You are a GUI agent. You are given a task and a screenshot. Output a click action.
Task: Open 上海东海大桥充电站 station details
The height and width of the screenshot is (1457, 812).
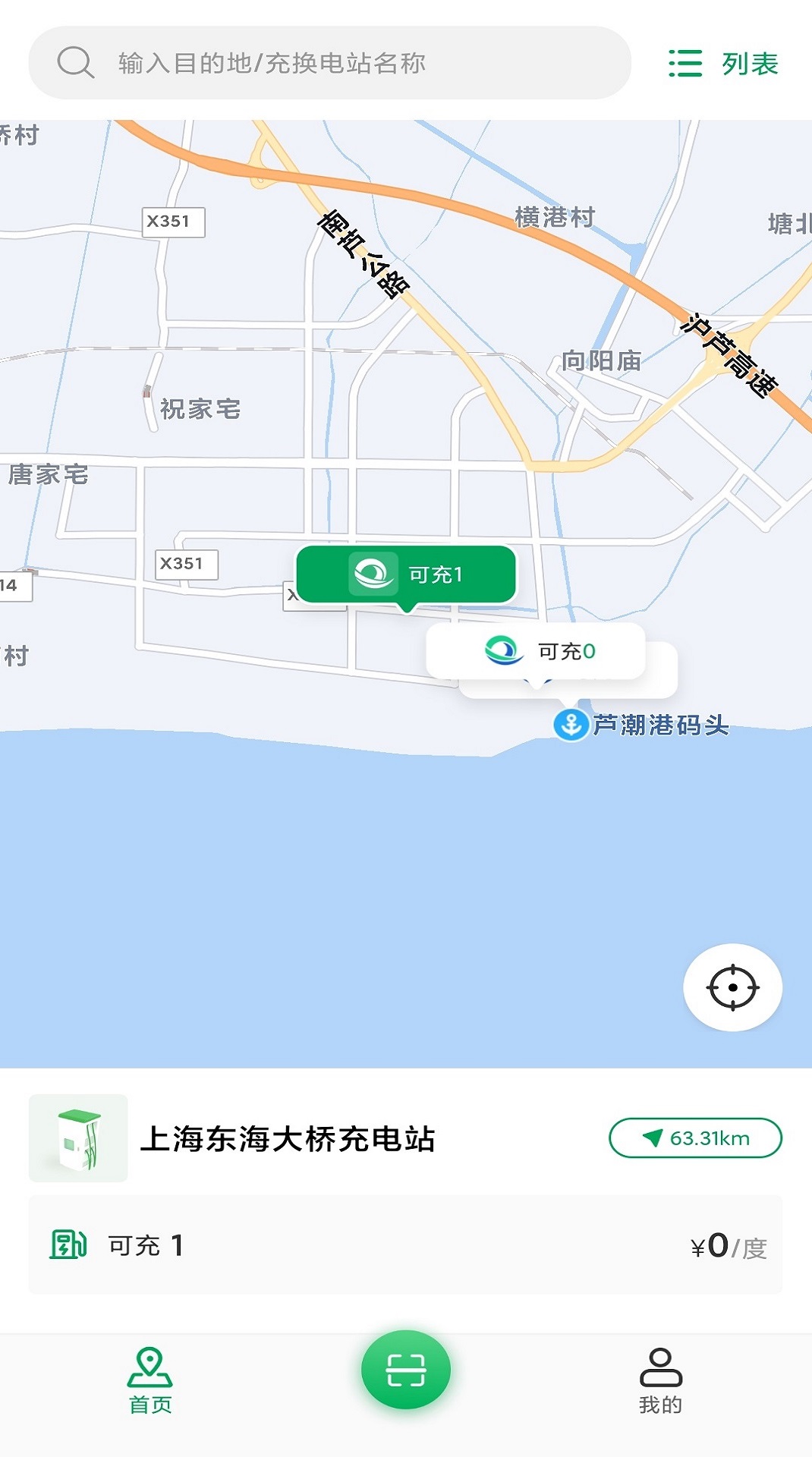click(x=293, y=1138)
